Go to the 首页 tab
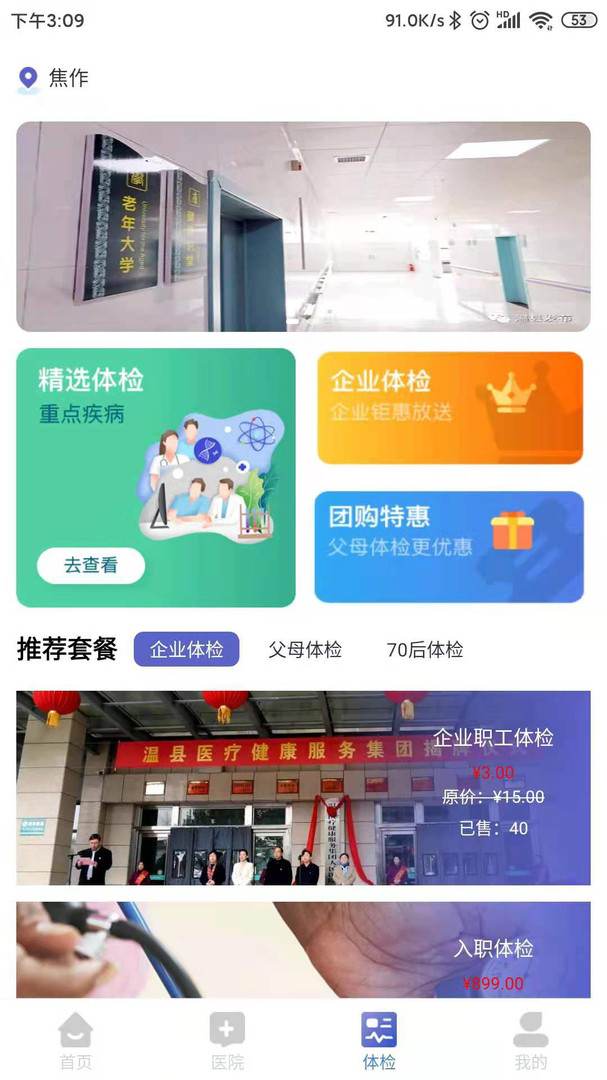The image size is (607, 1080). tap(76, 1040)
